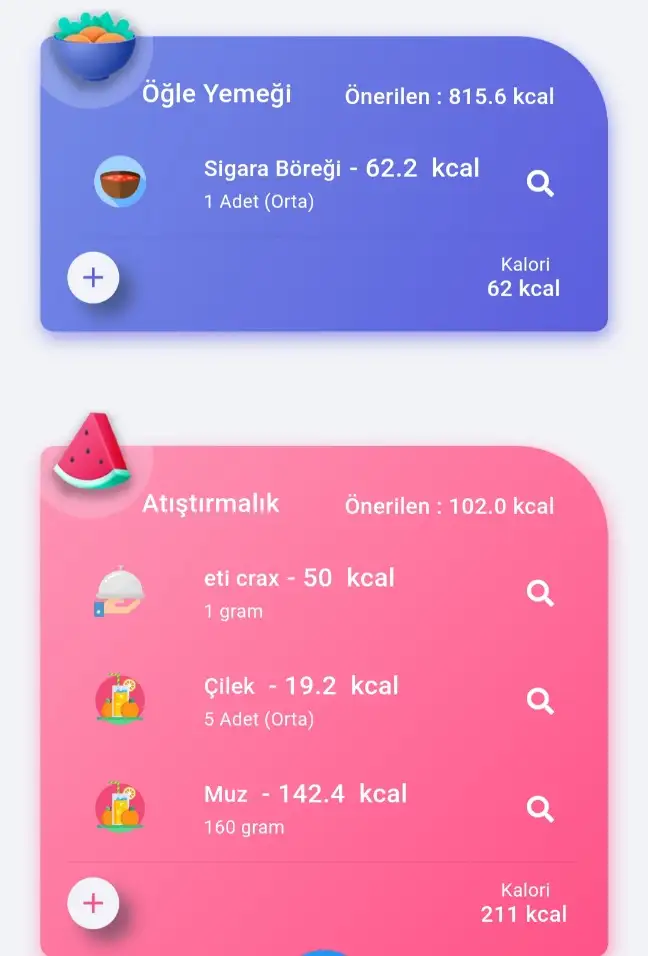Open the search icon beside eti crax
The height and width of the screenshot is (956, 648).
pyautogui.click(x=540, y=593)
